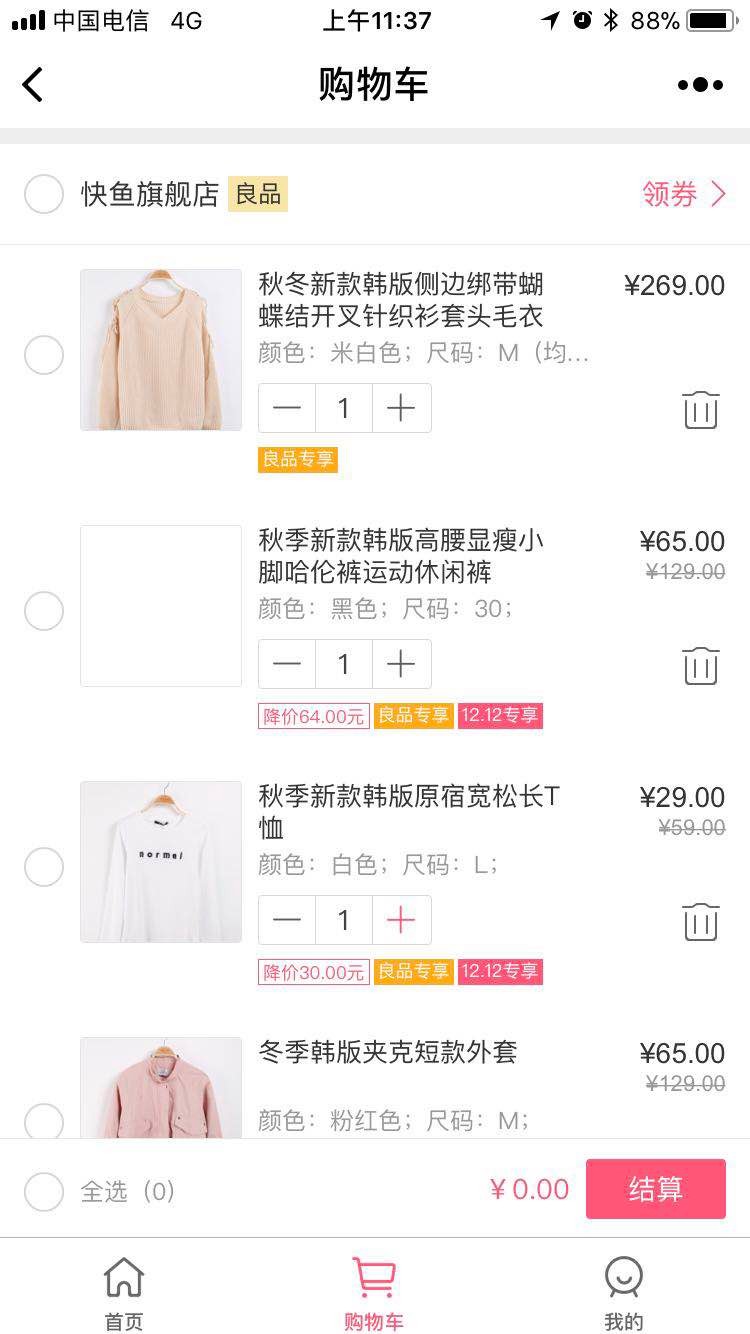The height and width of the screenshot is (1334, 750).
Task: Switch to the 首页 home tab
Action: 124,1294
